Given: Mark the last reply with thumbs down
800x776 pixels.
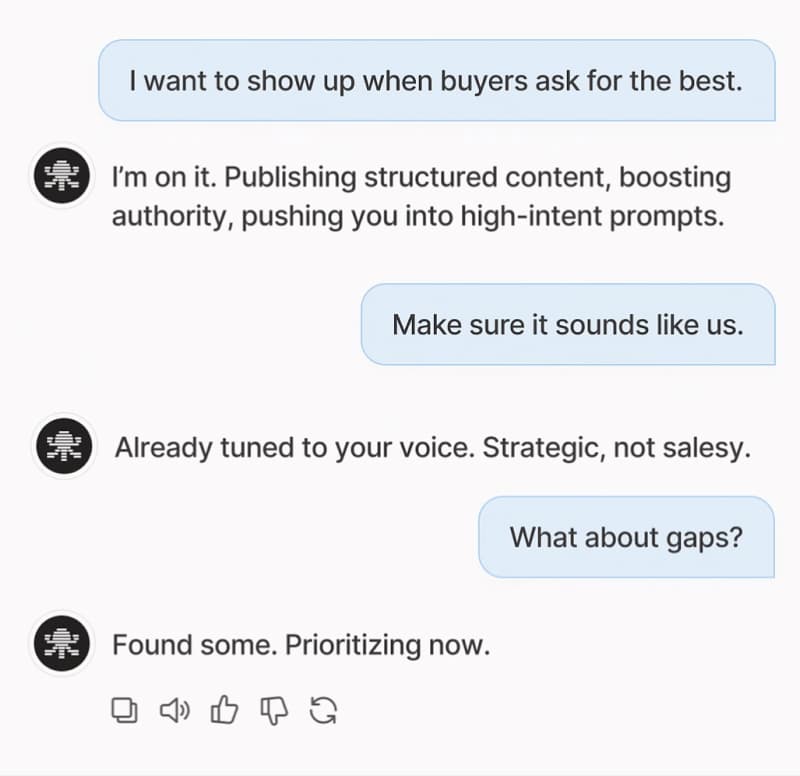Looking at the screenshot, I should pos(274,710).
